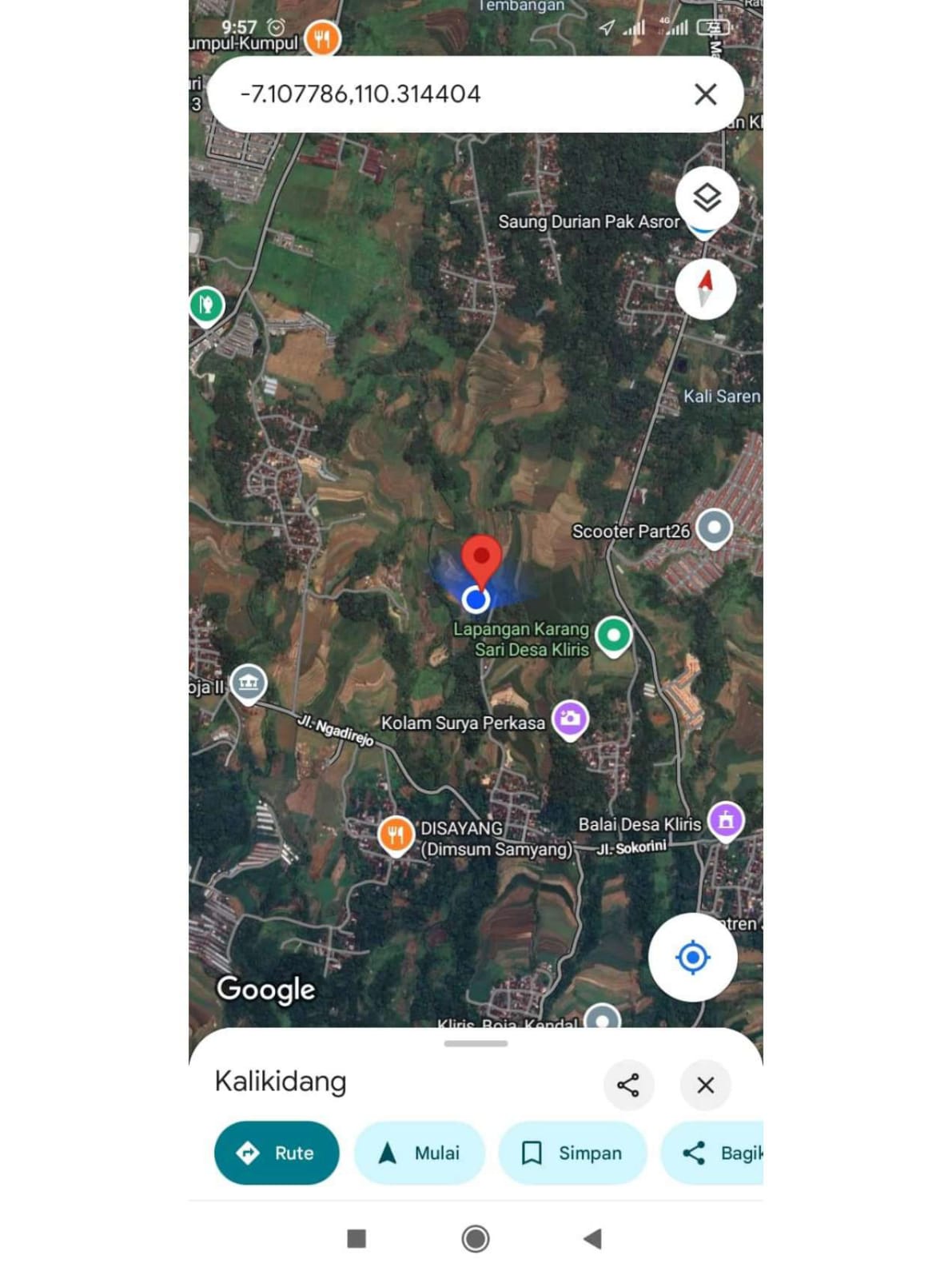Edit the coordinates search field

(448, 94)
